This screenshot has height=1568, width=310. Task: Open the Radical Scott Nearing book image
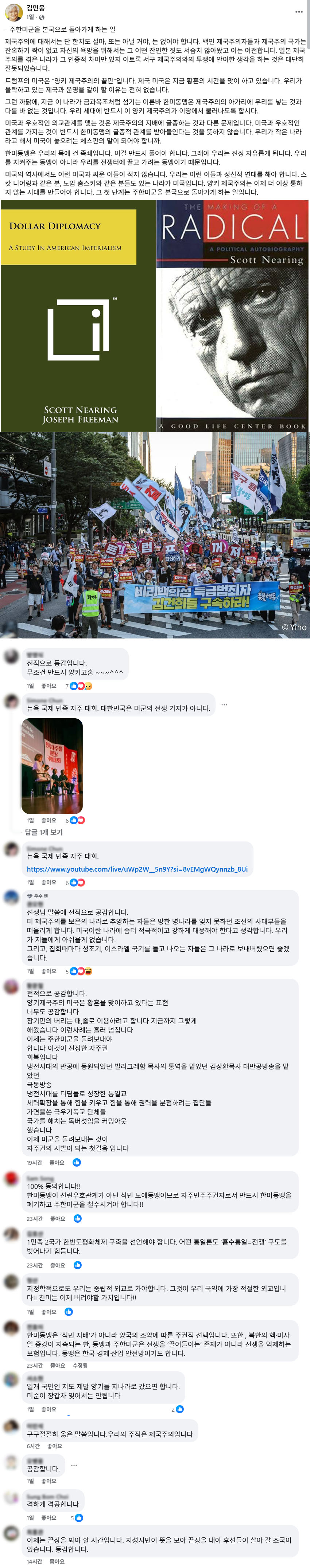click(x=233, y=316)
